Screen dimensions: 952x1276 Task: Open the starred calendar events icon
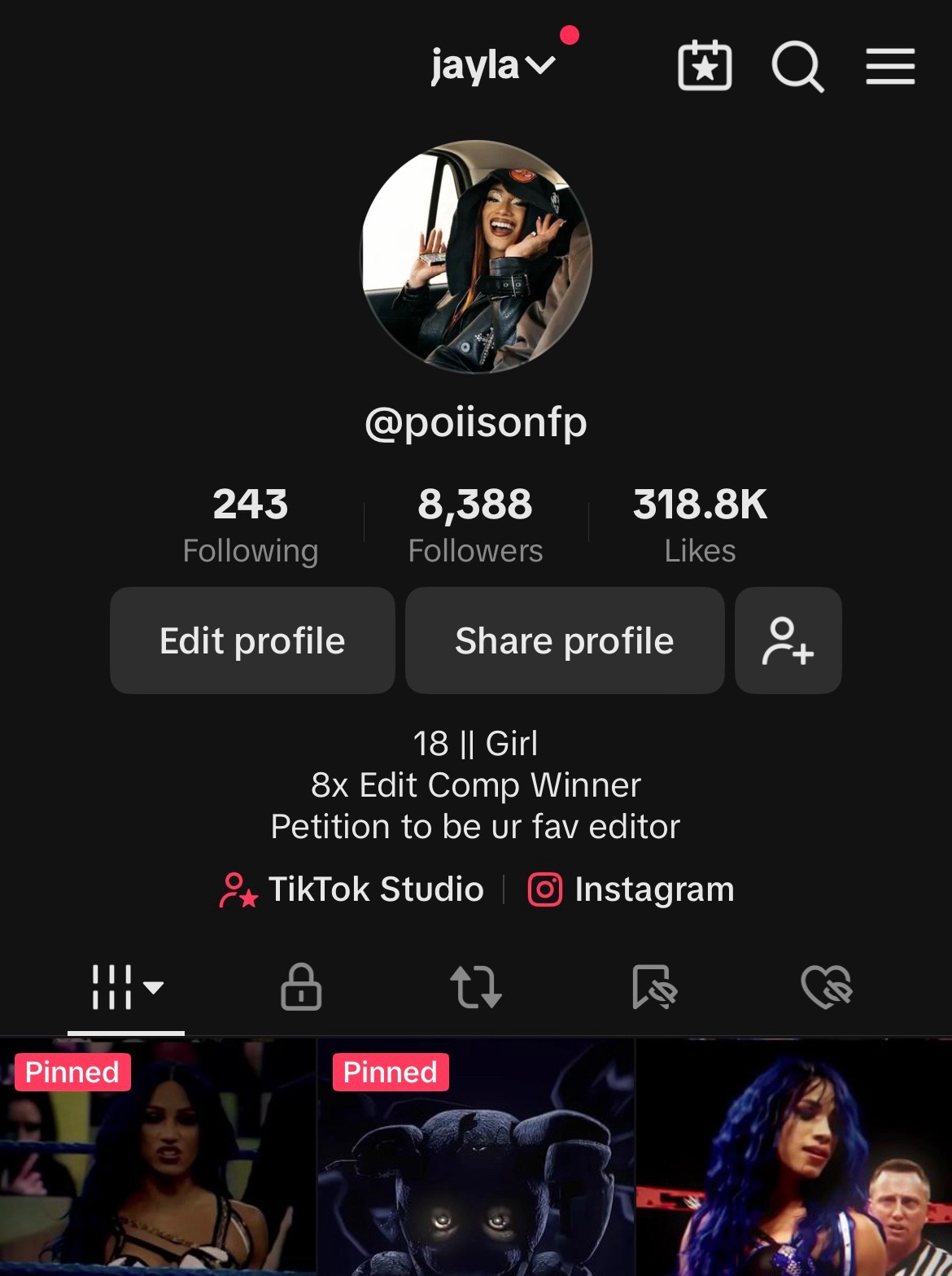[705, 66]
